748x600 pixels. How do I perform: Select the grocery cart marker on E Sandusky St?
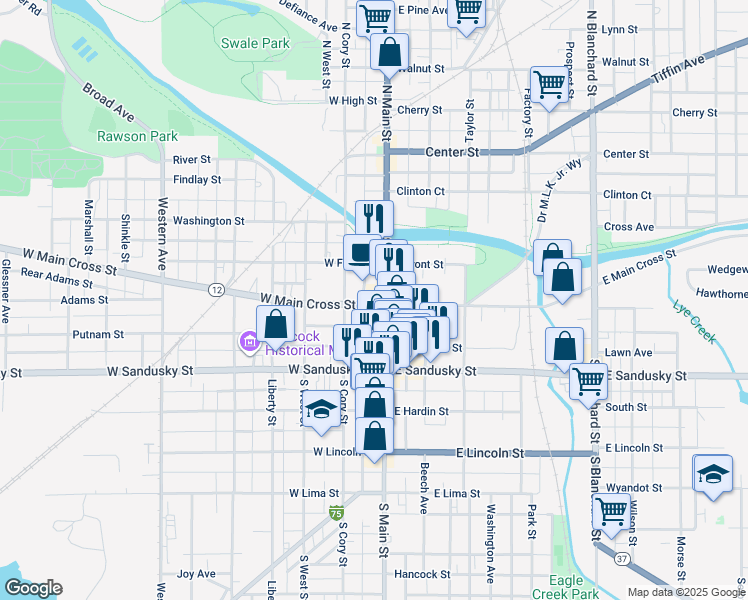click(589, 380)
